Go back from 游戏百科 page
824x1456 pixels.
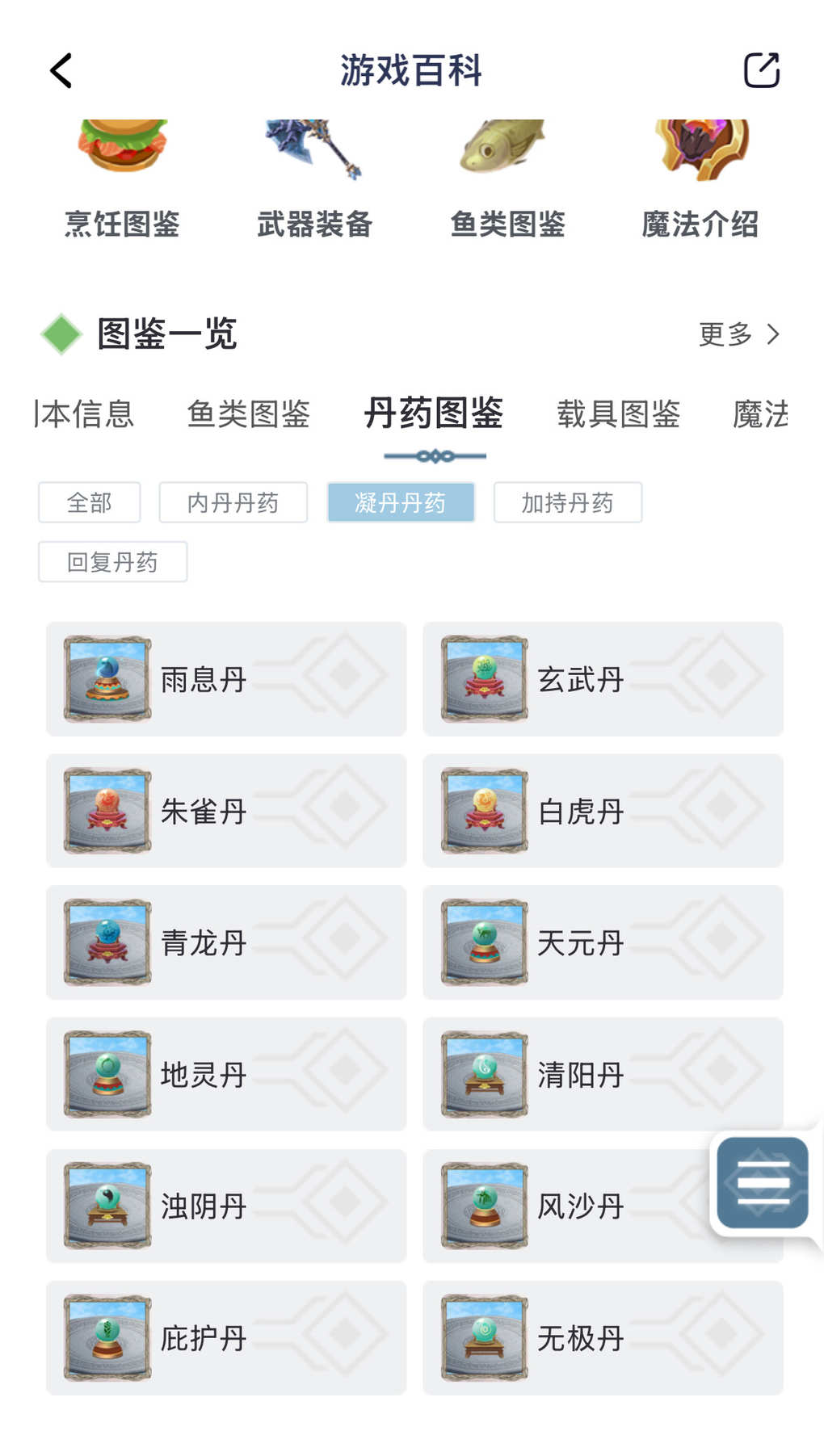61,71
